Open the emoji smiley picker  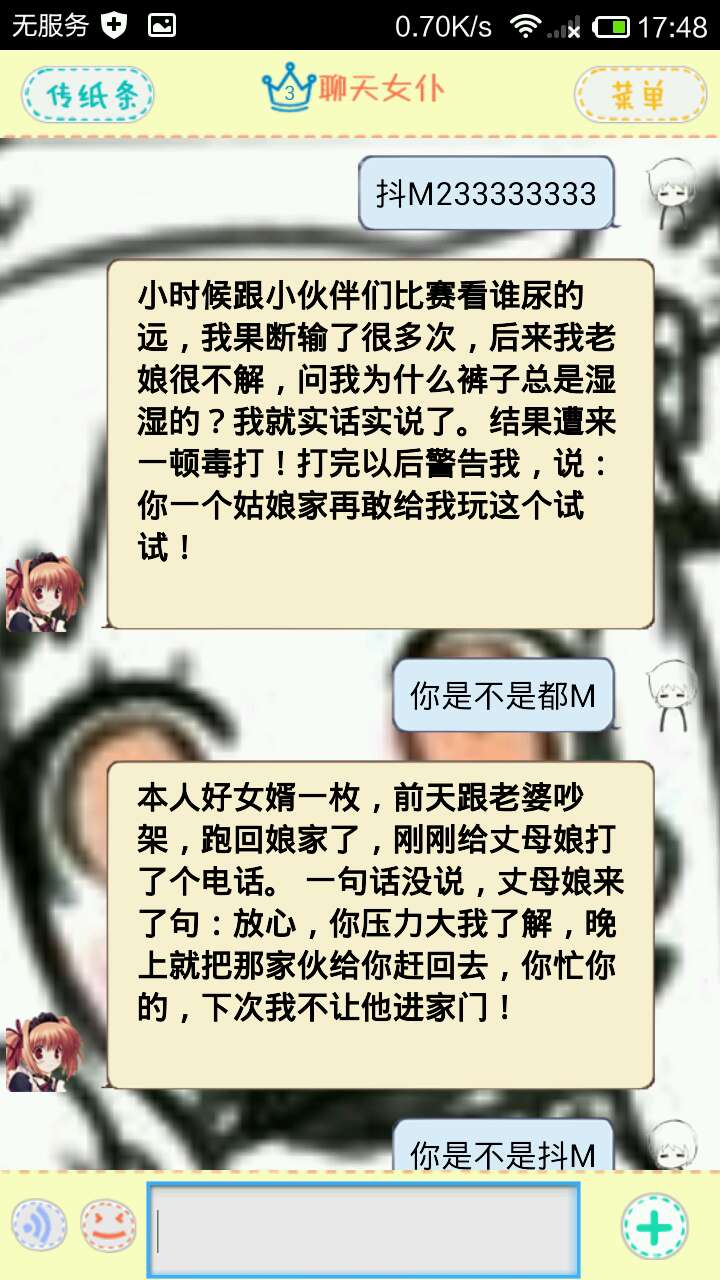pyautogui.click(x=108, y=1226)
